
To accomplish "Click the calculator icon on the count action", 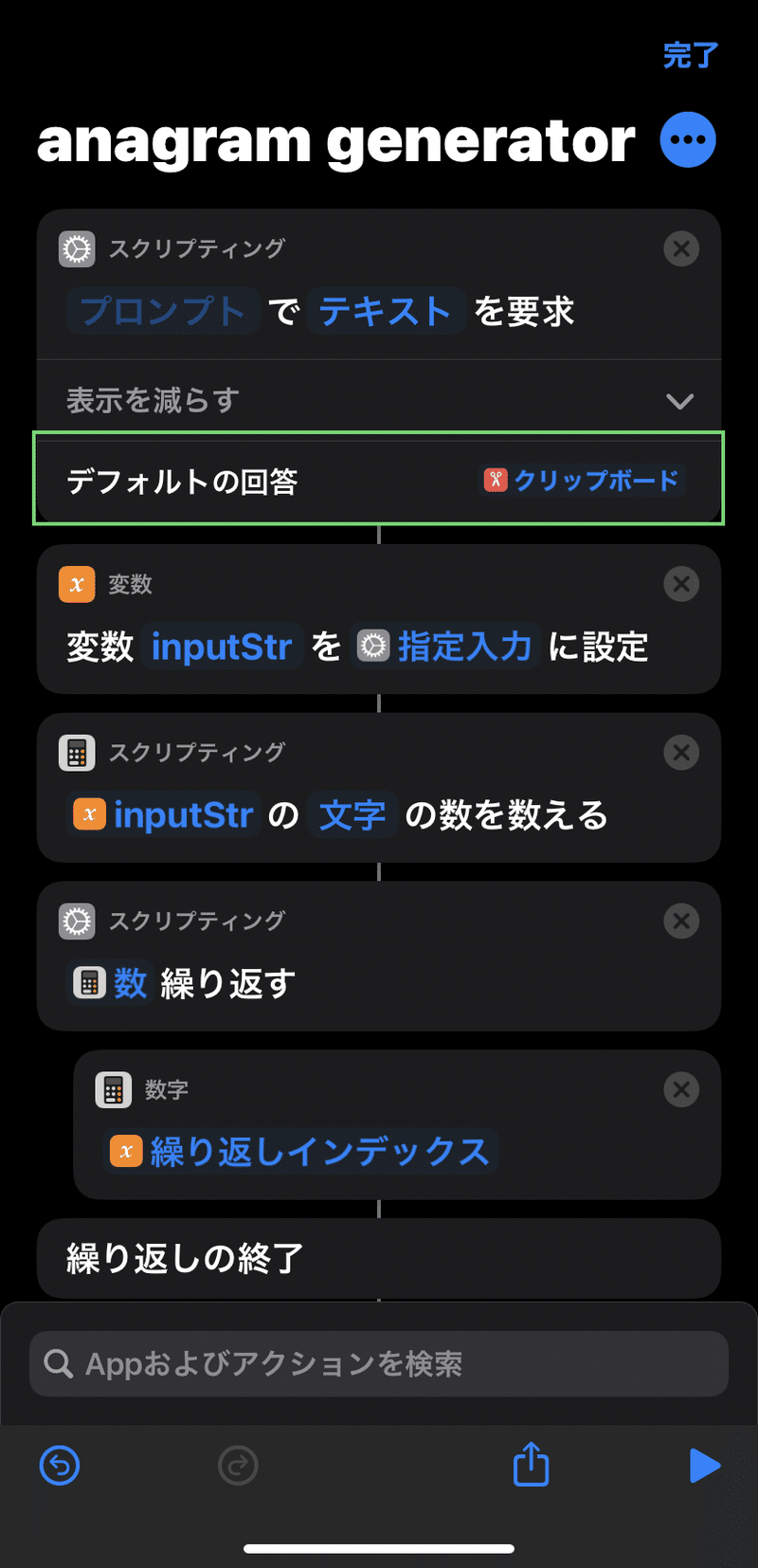I will pos(77,752).
